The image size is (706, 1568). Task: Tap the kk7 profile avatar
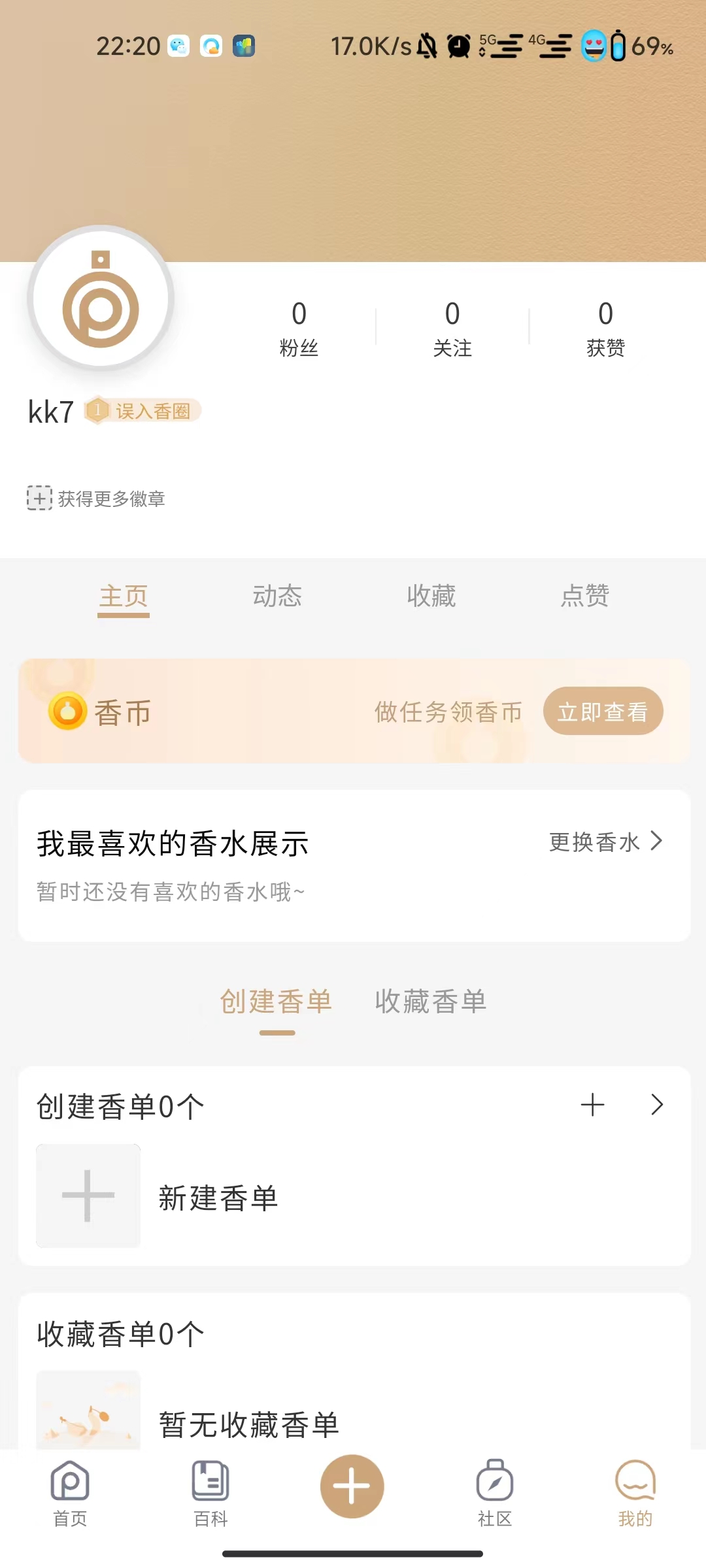point(101,299)
